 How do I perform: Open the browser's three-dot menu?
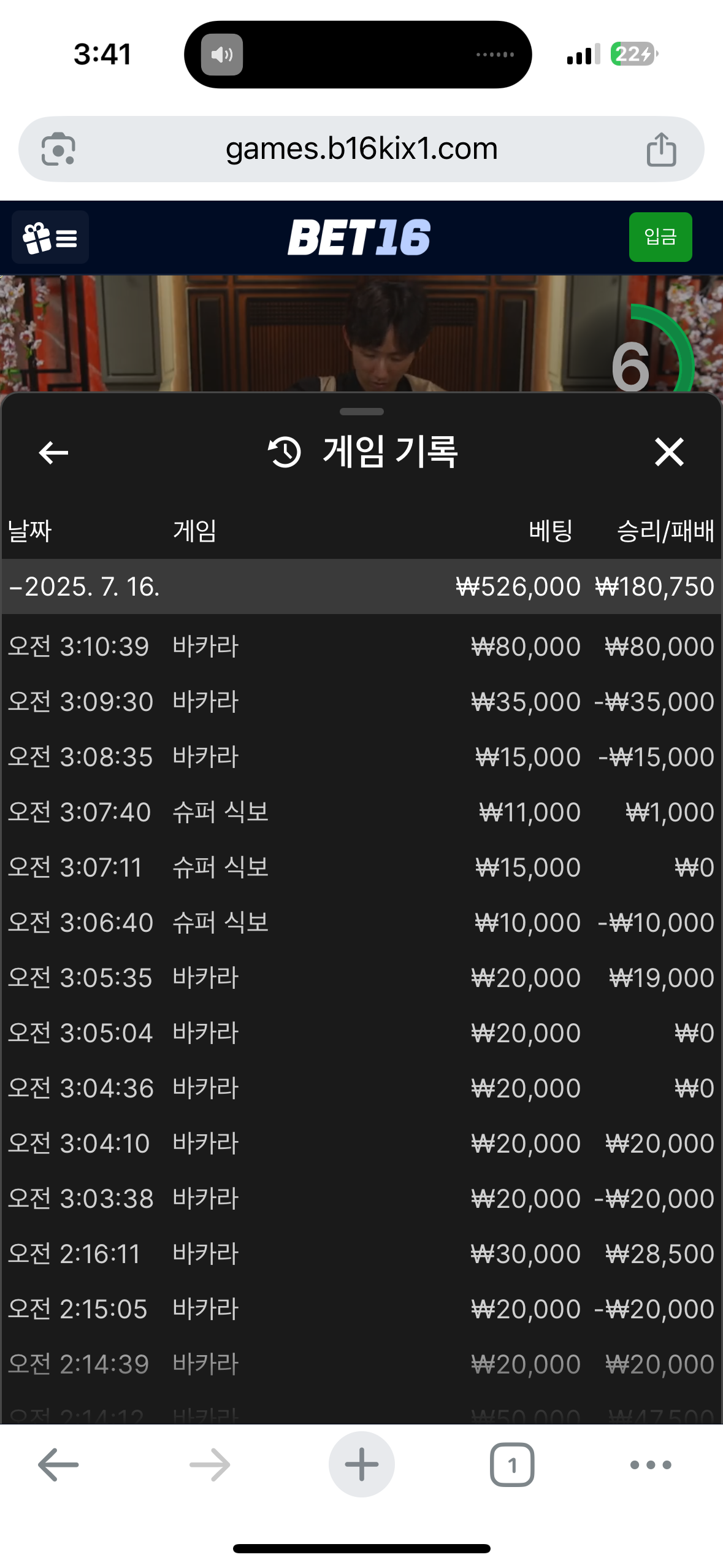pyautogui.click(x=651, y=1465)
